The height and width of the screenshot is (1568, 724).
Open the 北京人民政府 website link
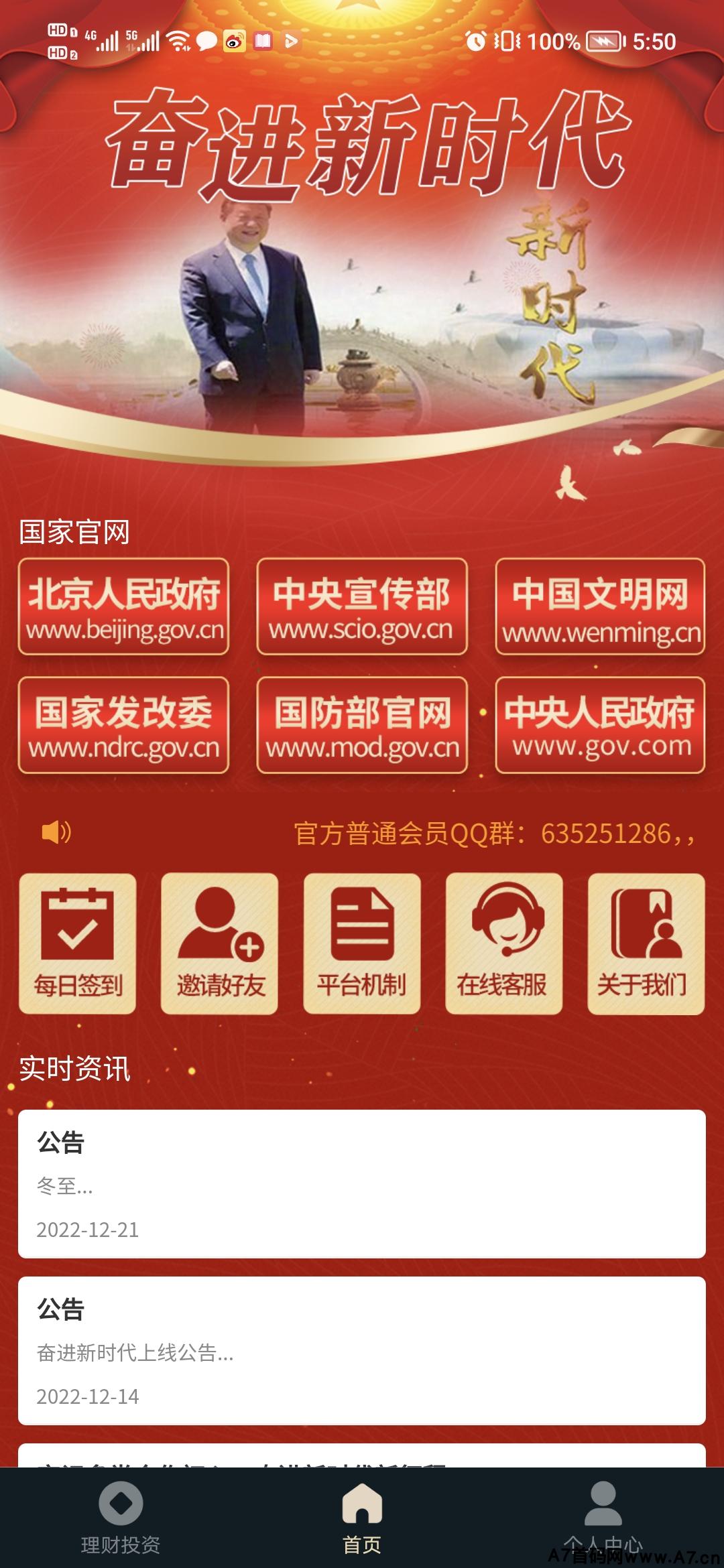(x=124, y=606)
